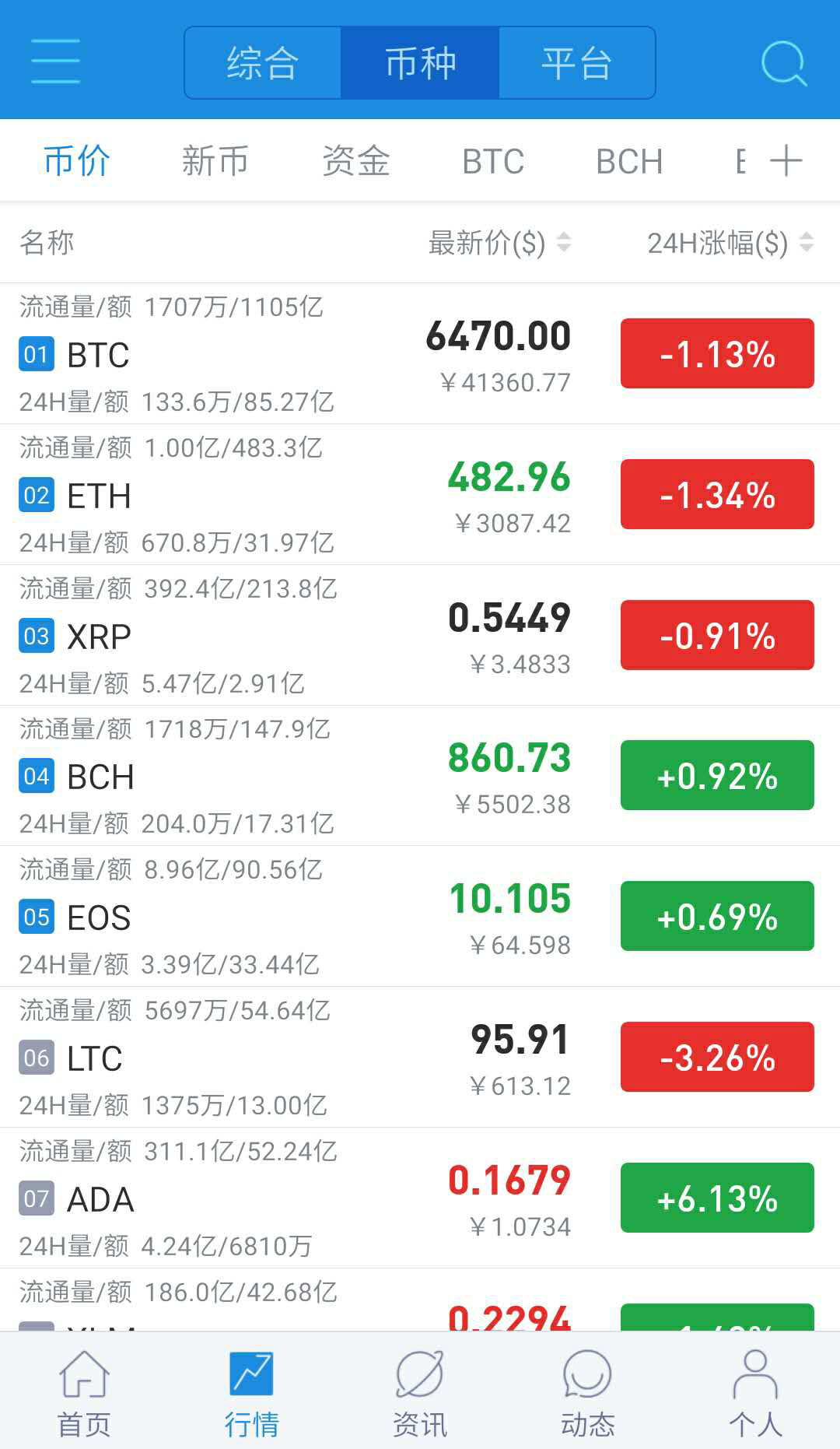The image size is (840, 1449).
Task: Open the BTC sub-tab
Action: pos(493,161)
